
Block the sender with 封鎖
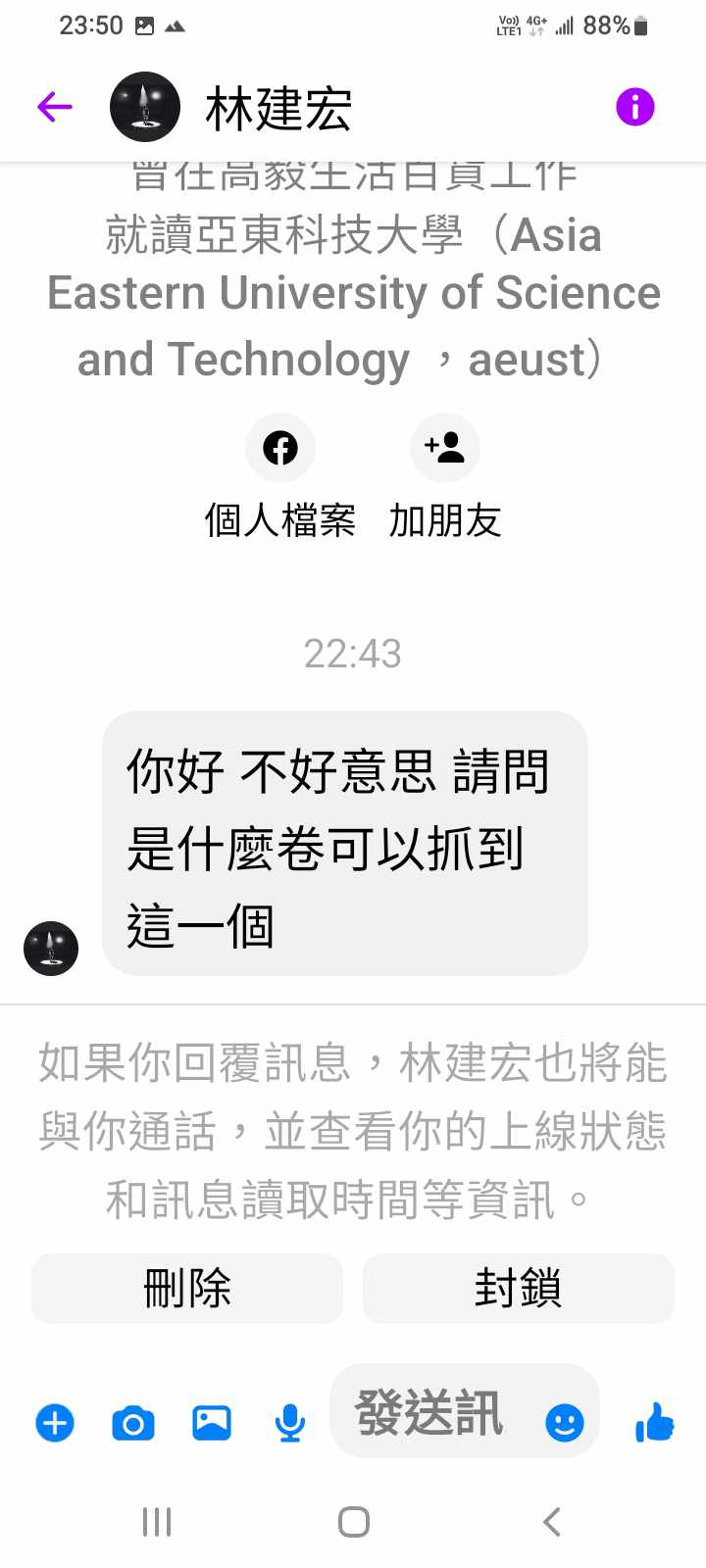(518, 1288)
